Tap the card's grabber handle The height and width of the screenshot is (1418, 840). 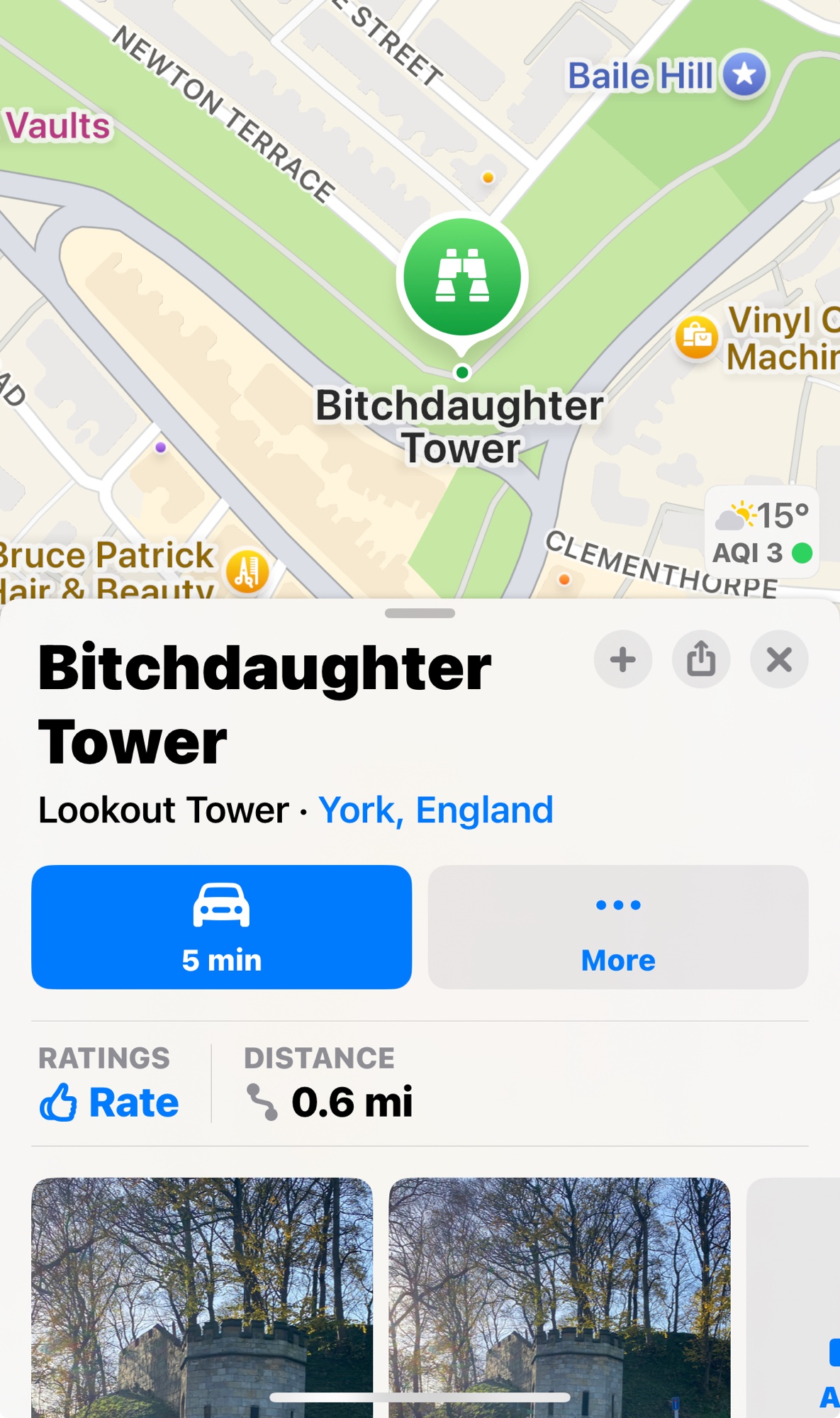click(420, 613)
